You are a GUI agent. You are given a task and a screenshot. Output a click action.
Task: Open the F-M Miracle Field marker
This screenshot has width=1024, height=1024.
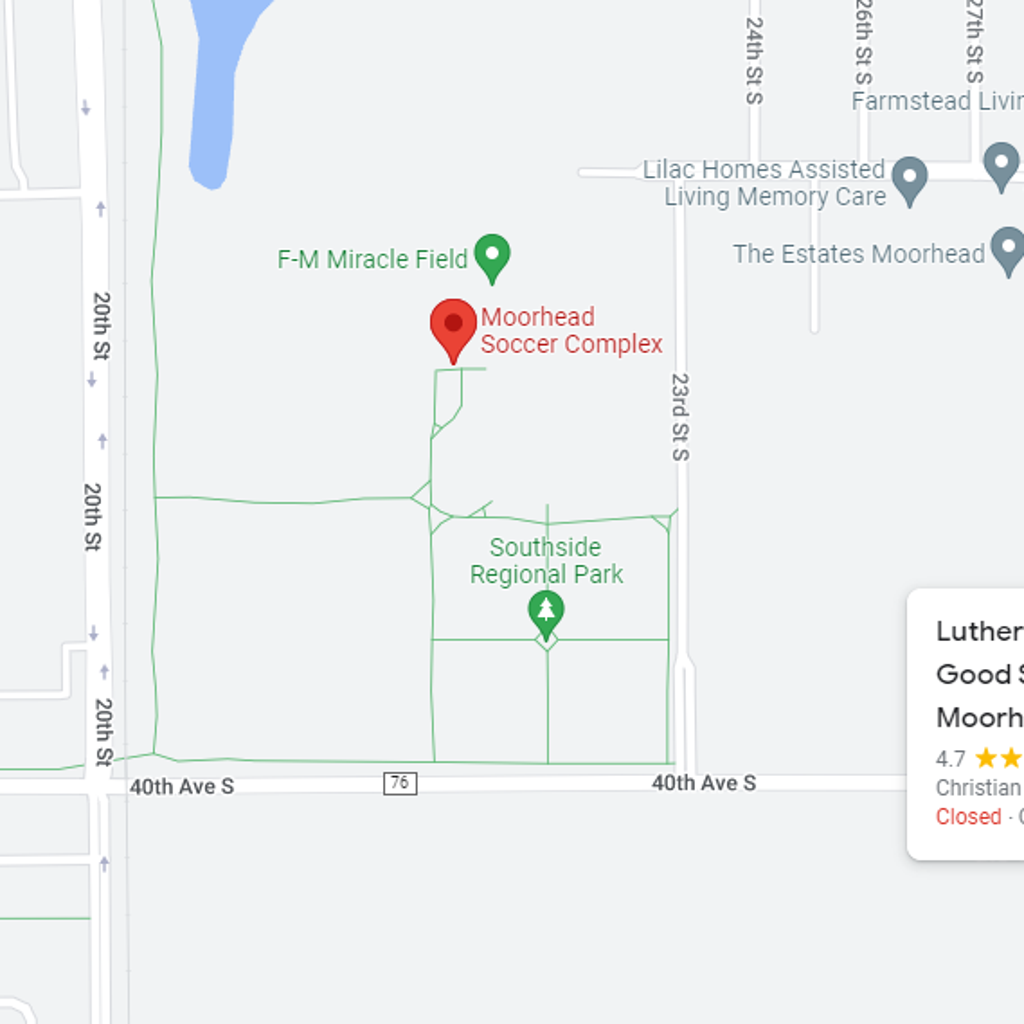492,255
